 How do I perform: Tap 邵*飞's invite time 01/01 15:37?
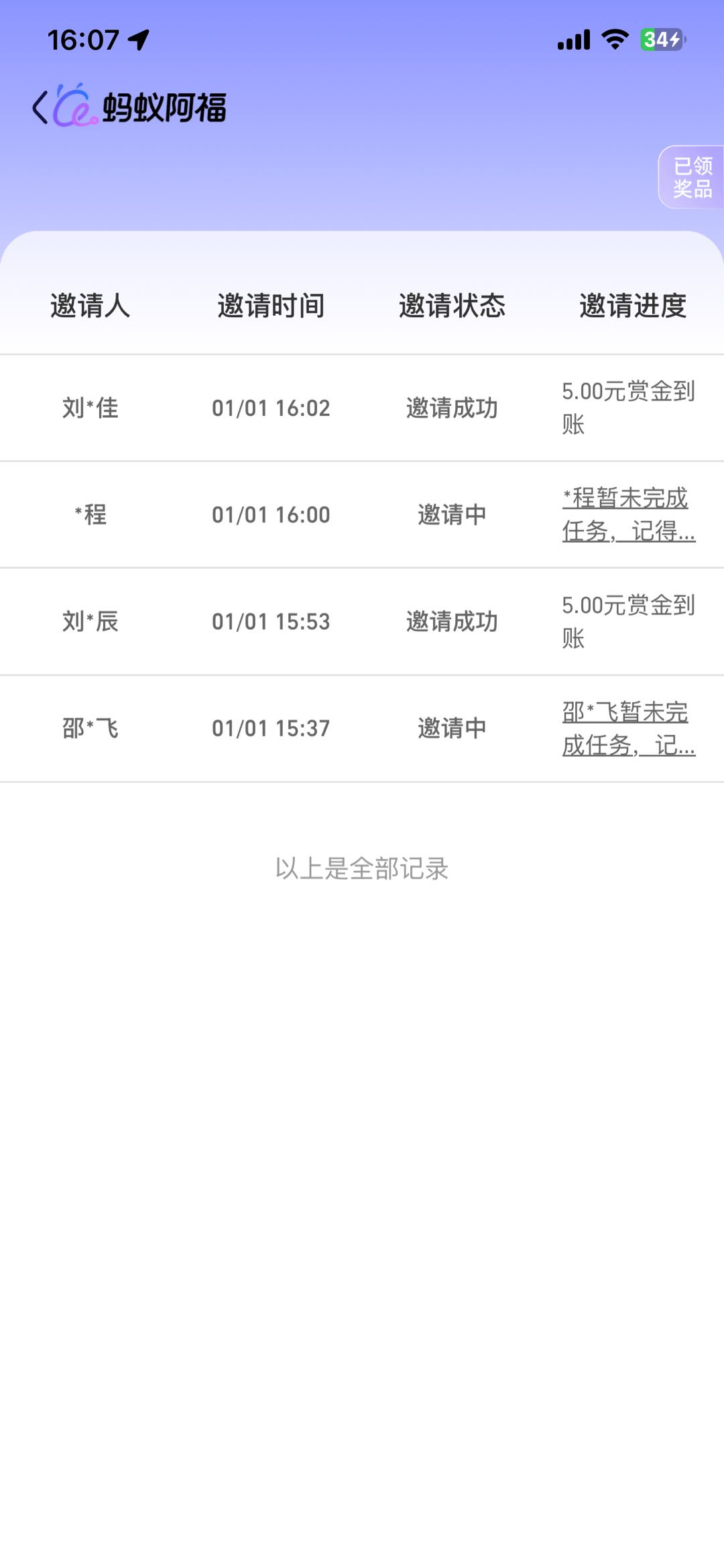[271, 729]
